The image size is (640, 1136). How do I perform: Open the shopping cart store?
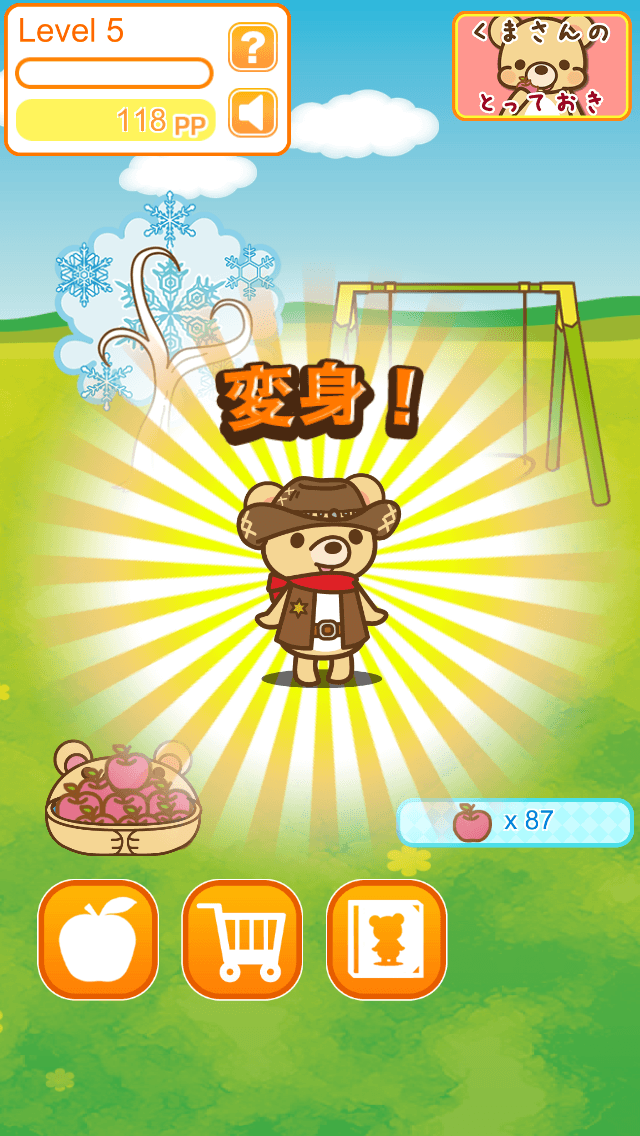tap(242, 939)
